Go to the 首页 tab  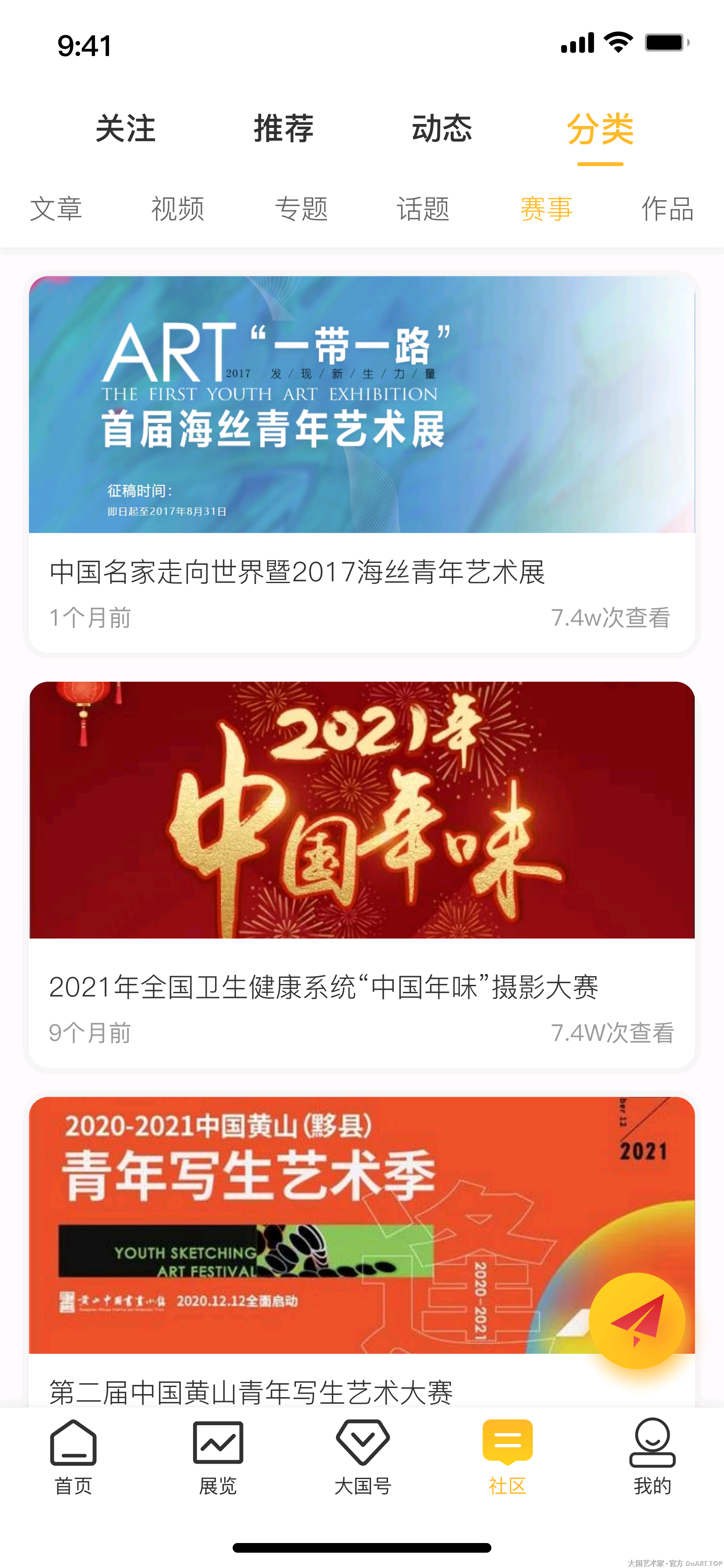(73, 1456)
